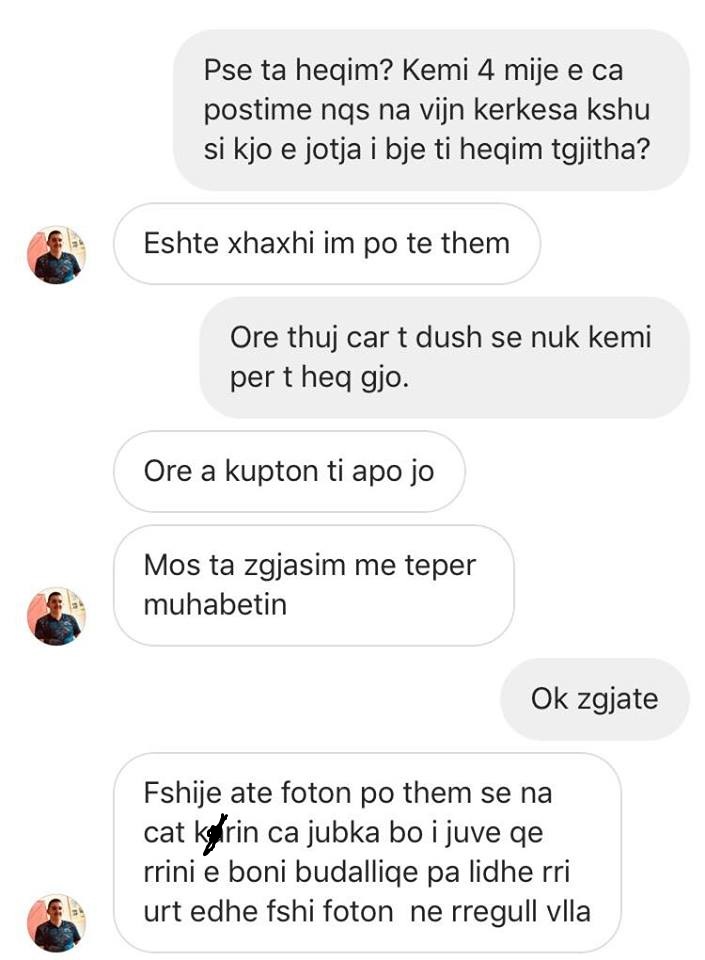Screen dimensions: 705x960
Task: Open sender's avatar beside 'Eshte xhaxhi im' message
Action: [x=56, y=255]
